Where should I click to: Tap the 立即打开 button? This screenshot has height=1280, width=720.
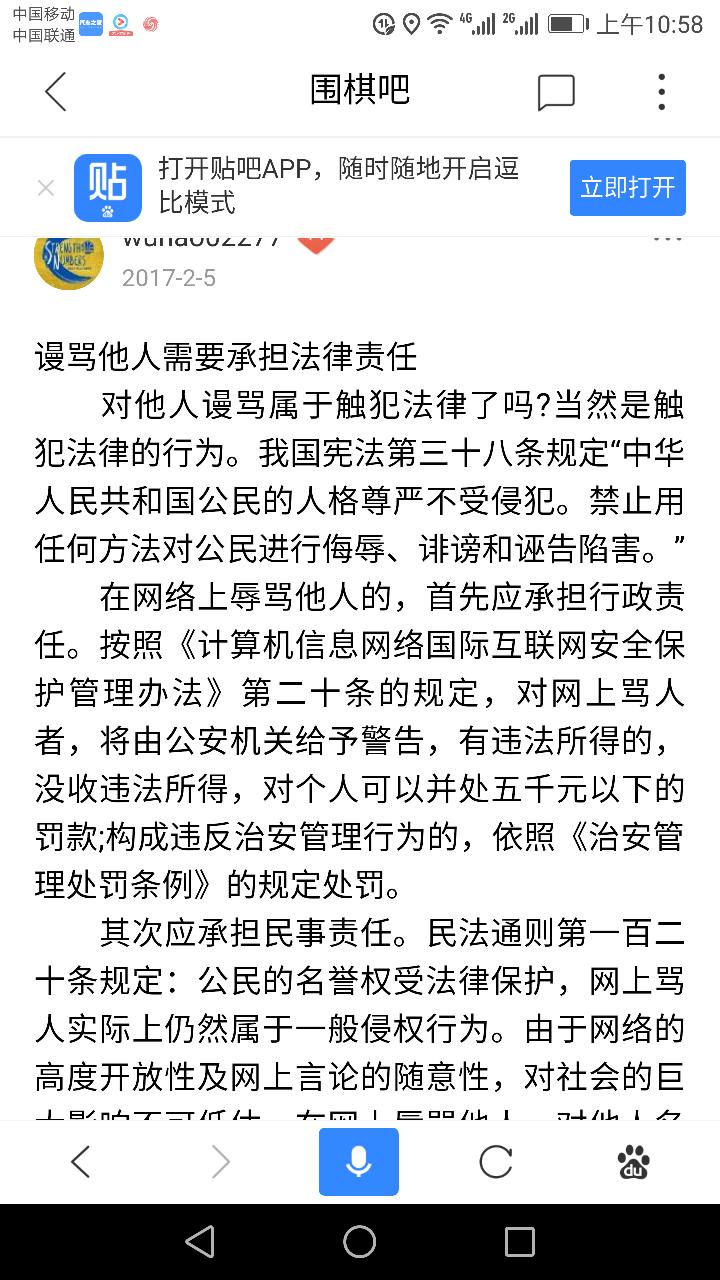(x=628, y=188)
